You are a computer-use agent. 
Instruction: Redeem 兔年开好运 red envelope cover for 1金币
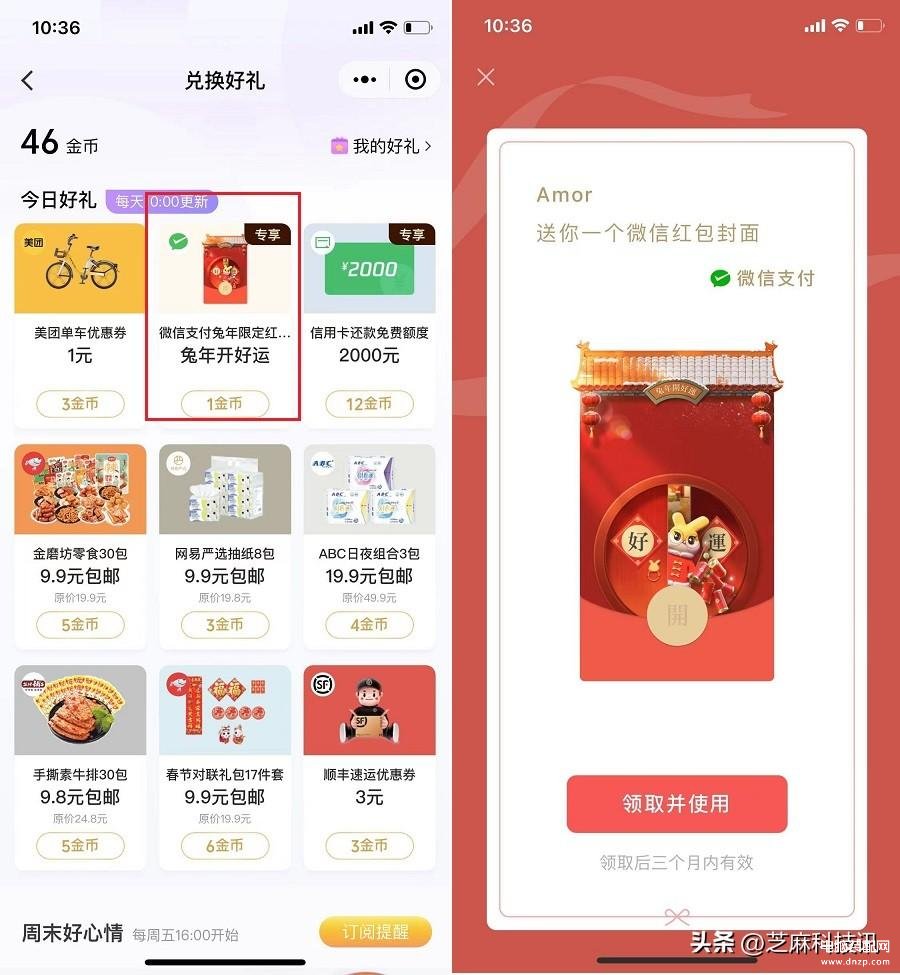pos(225,404)
